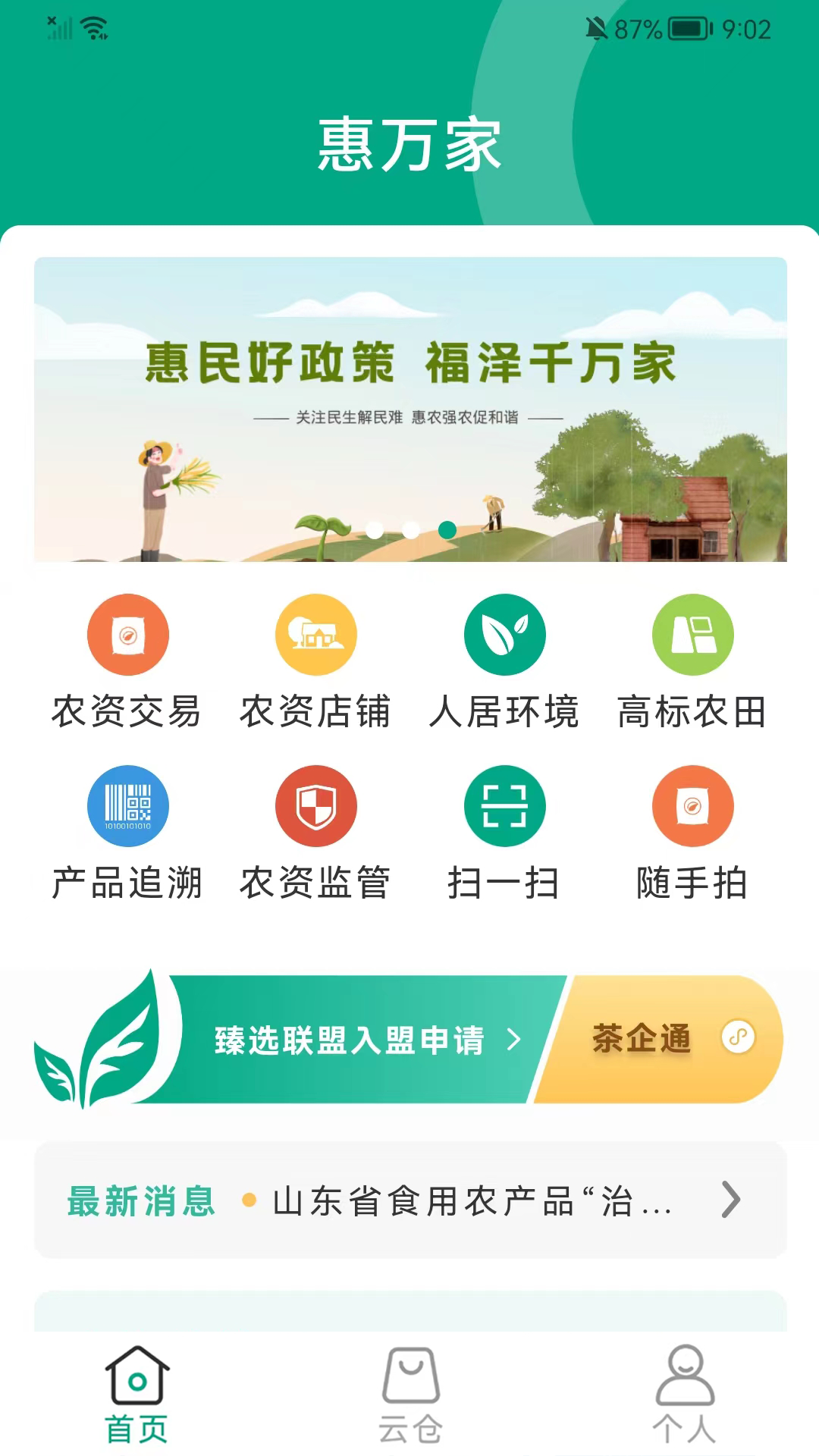Select the third carousel dot indicator
This screenshot has width=819, height=1456.
(447, 532)
